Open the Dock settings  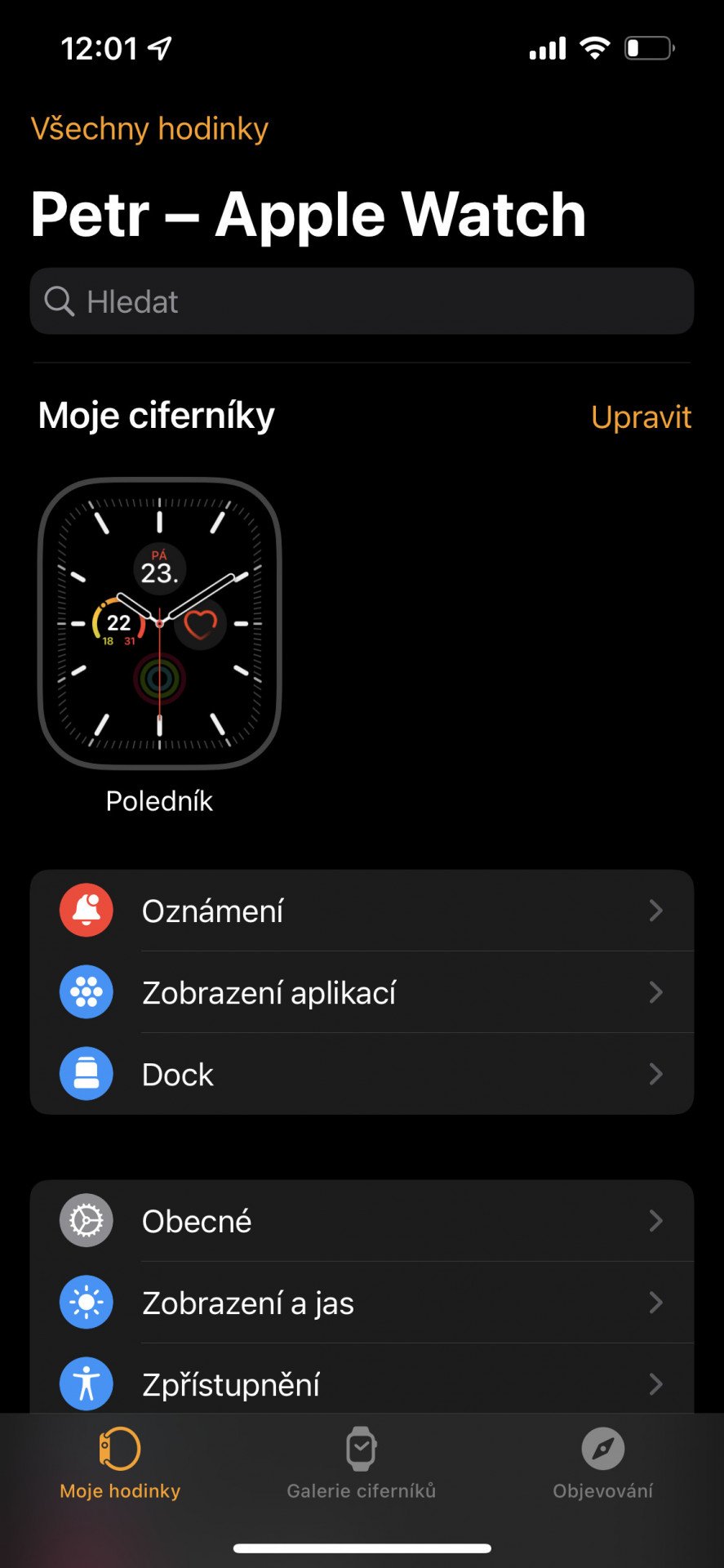coord(362,1074)
